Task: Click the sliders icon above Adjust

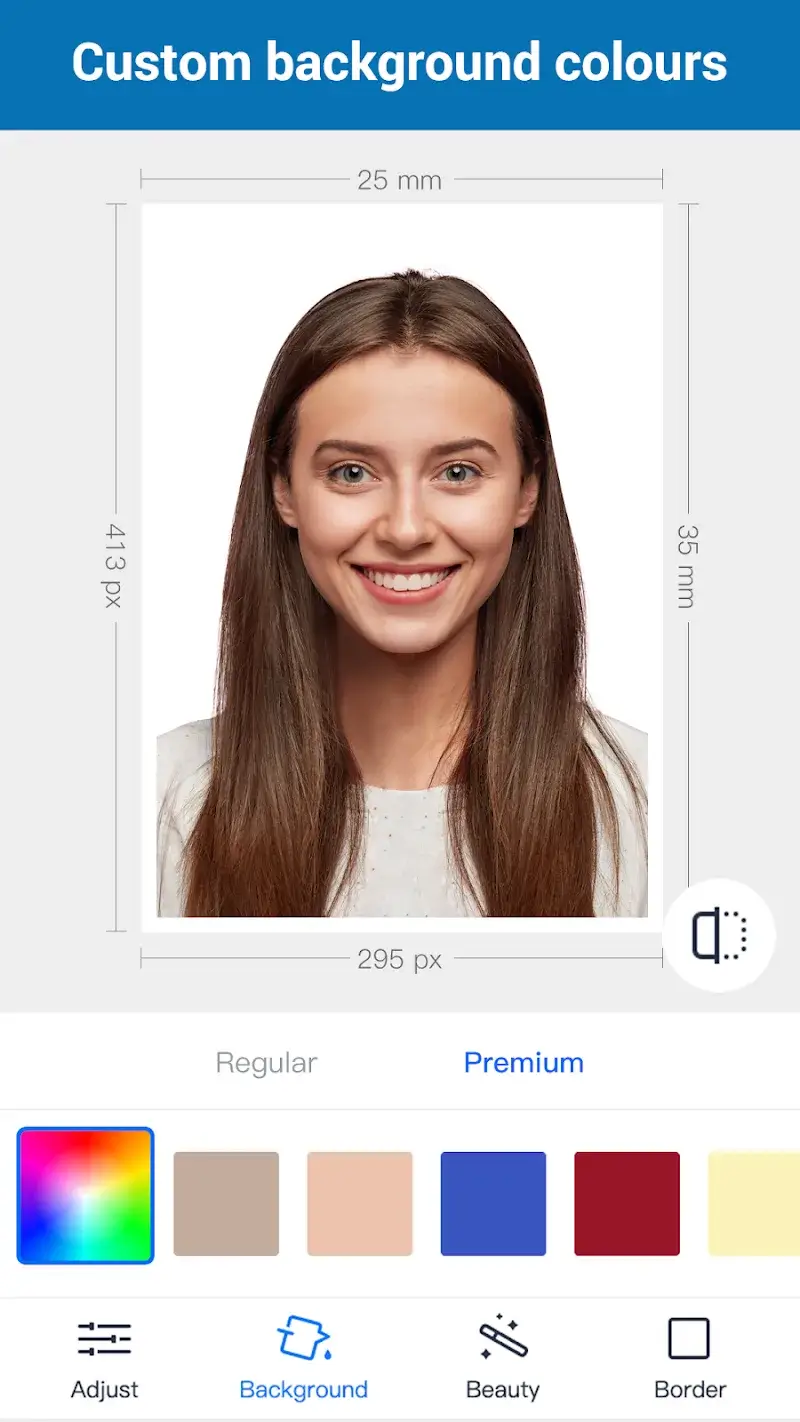Action: 103,1338
